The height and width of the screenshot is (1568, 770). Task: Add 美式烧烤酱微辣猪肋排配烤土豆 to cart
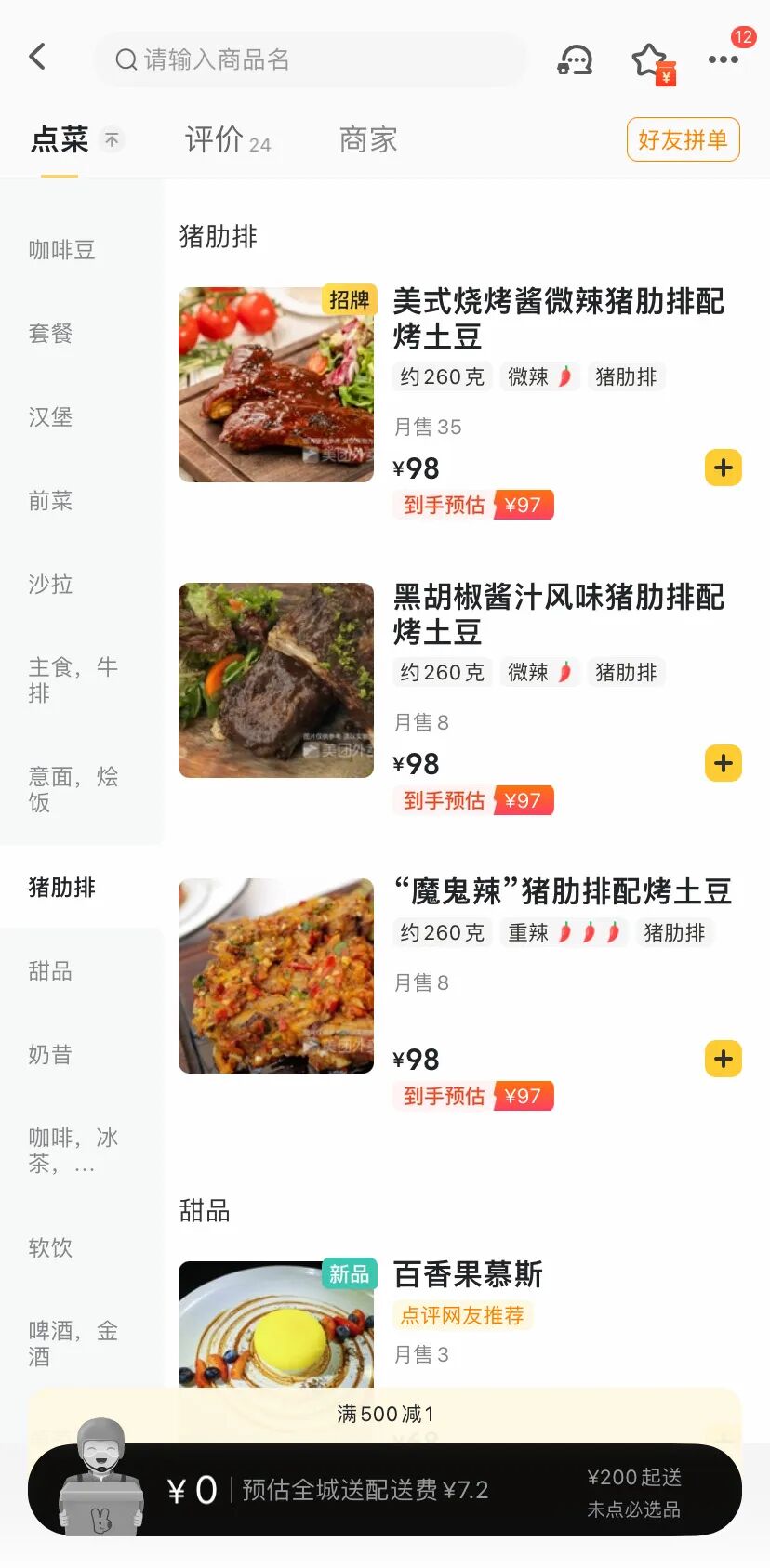click(723, 468)
